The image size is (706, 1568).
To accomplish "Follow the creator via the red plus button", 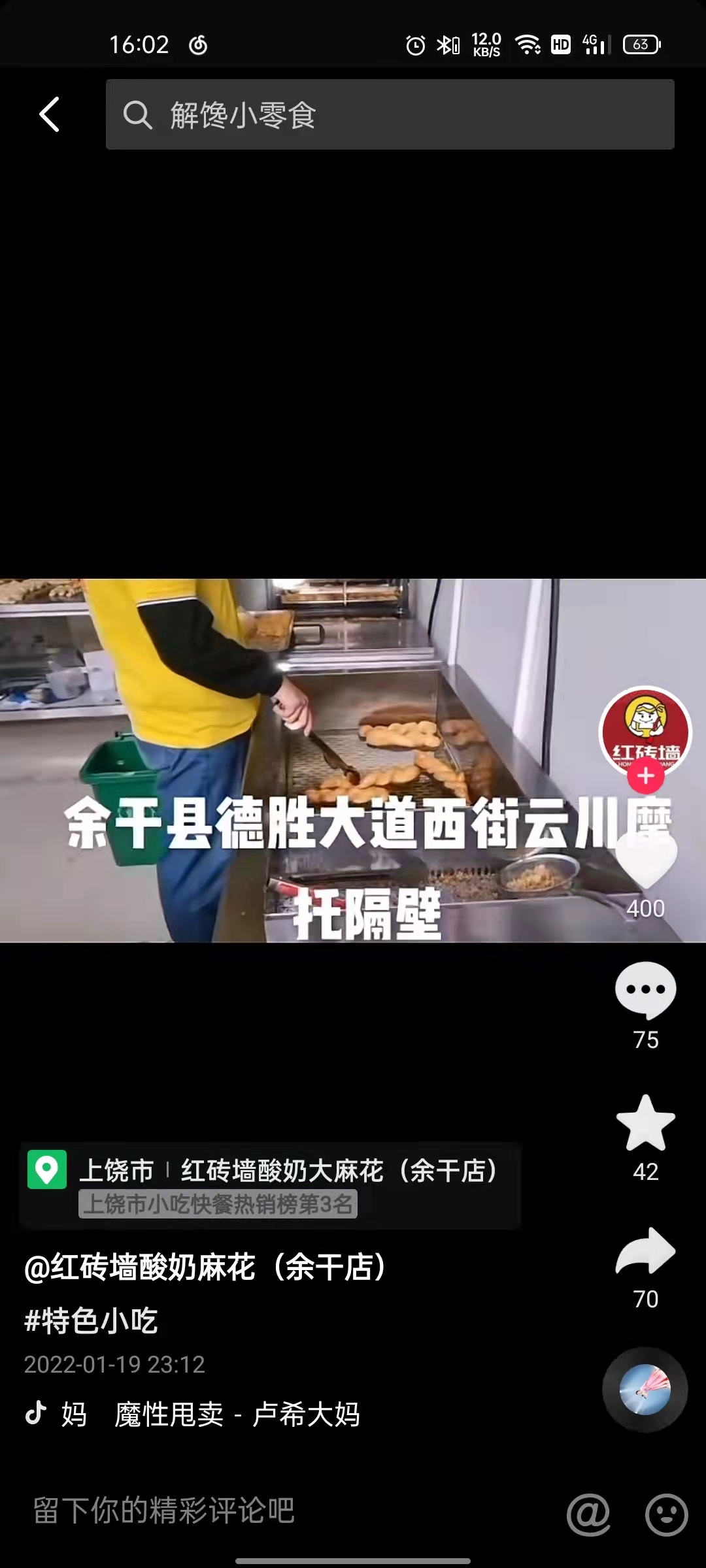I will click(x=645, y=776).
